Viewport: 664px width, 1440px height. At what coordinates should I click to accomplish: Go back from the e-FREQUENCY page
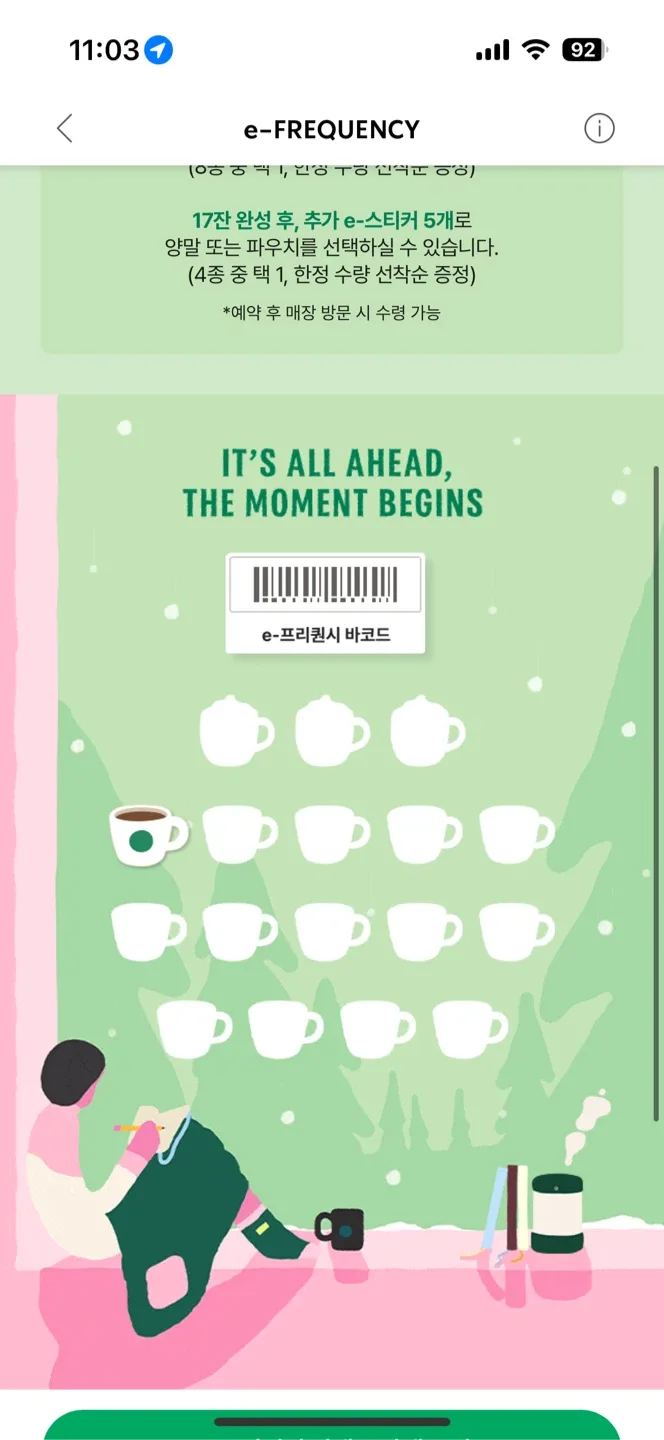click(x=65, y=129)
